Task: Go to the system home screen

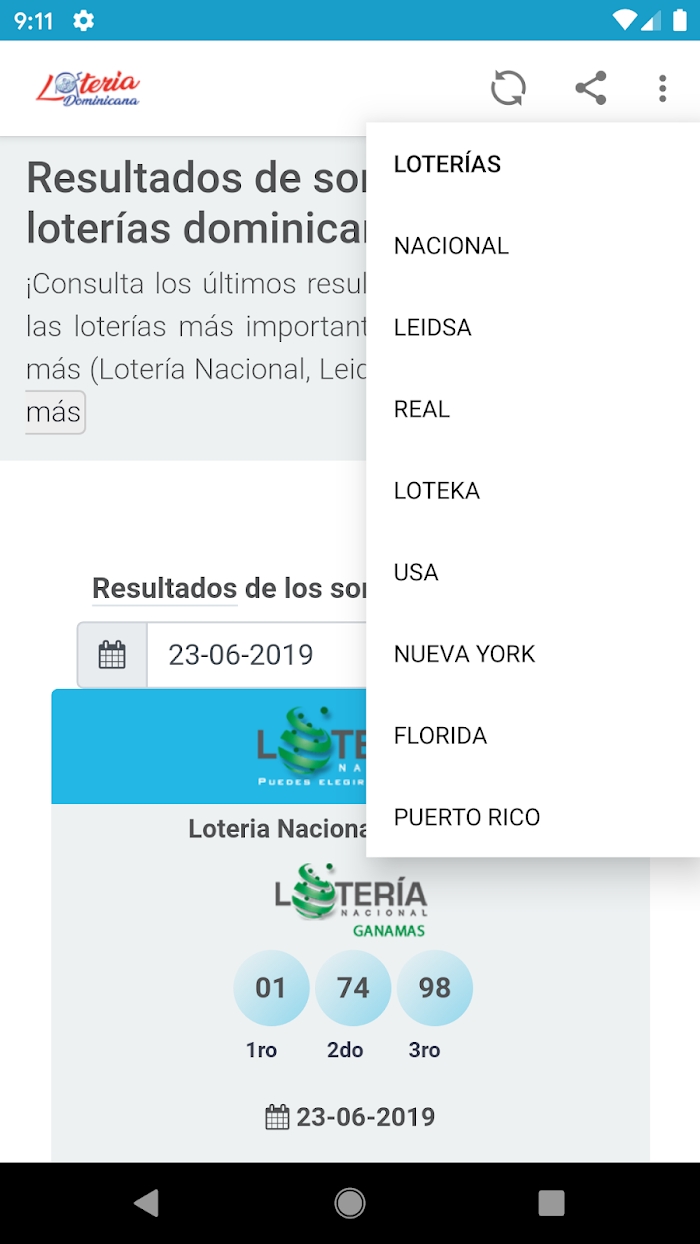Action: (350, 1203)
